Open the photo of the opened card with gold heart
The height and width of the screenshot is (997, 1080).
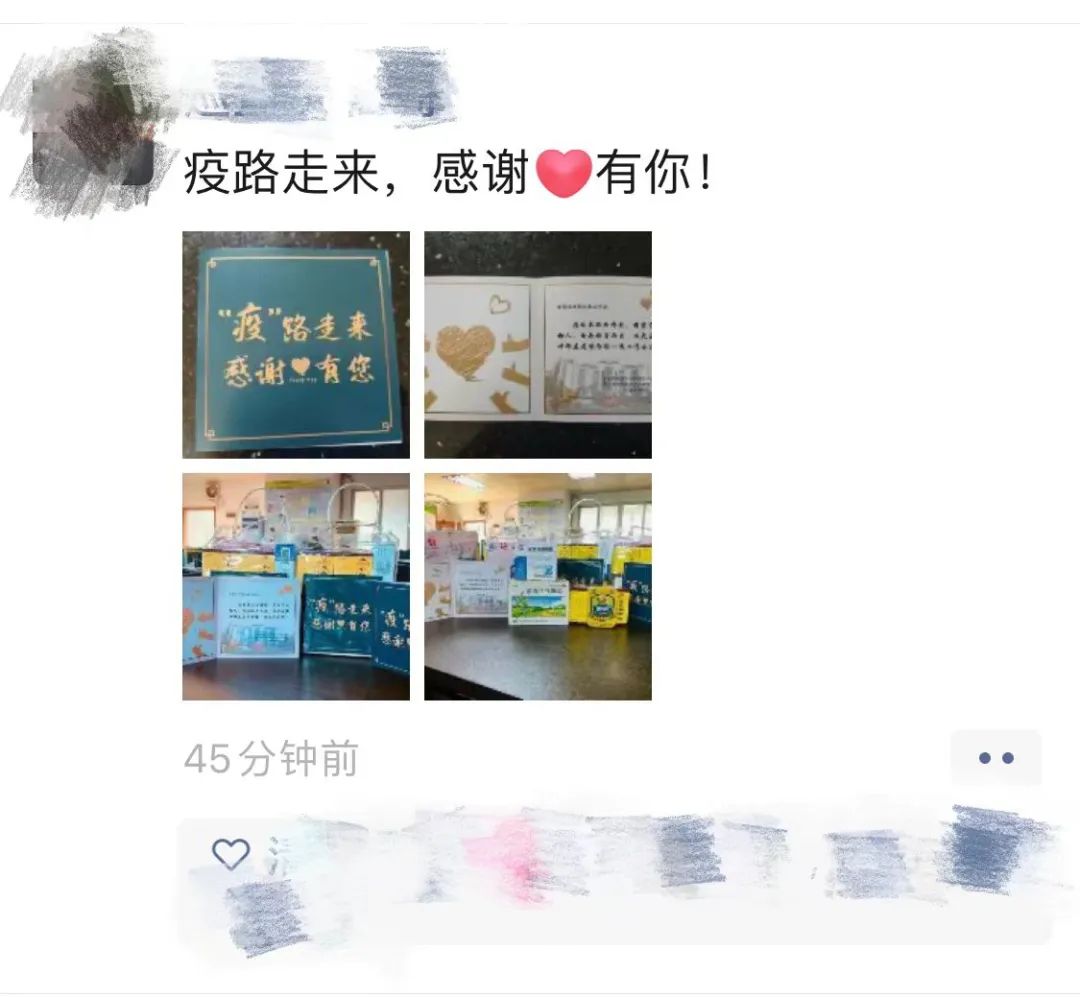coord(538,344)
